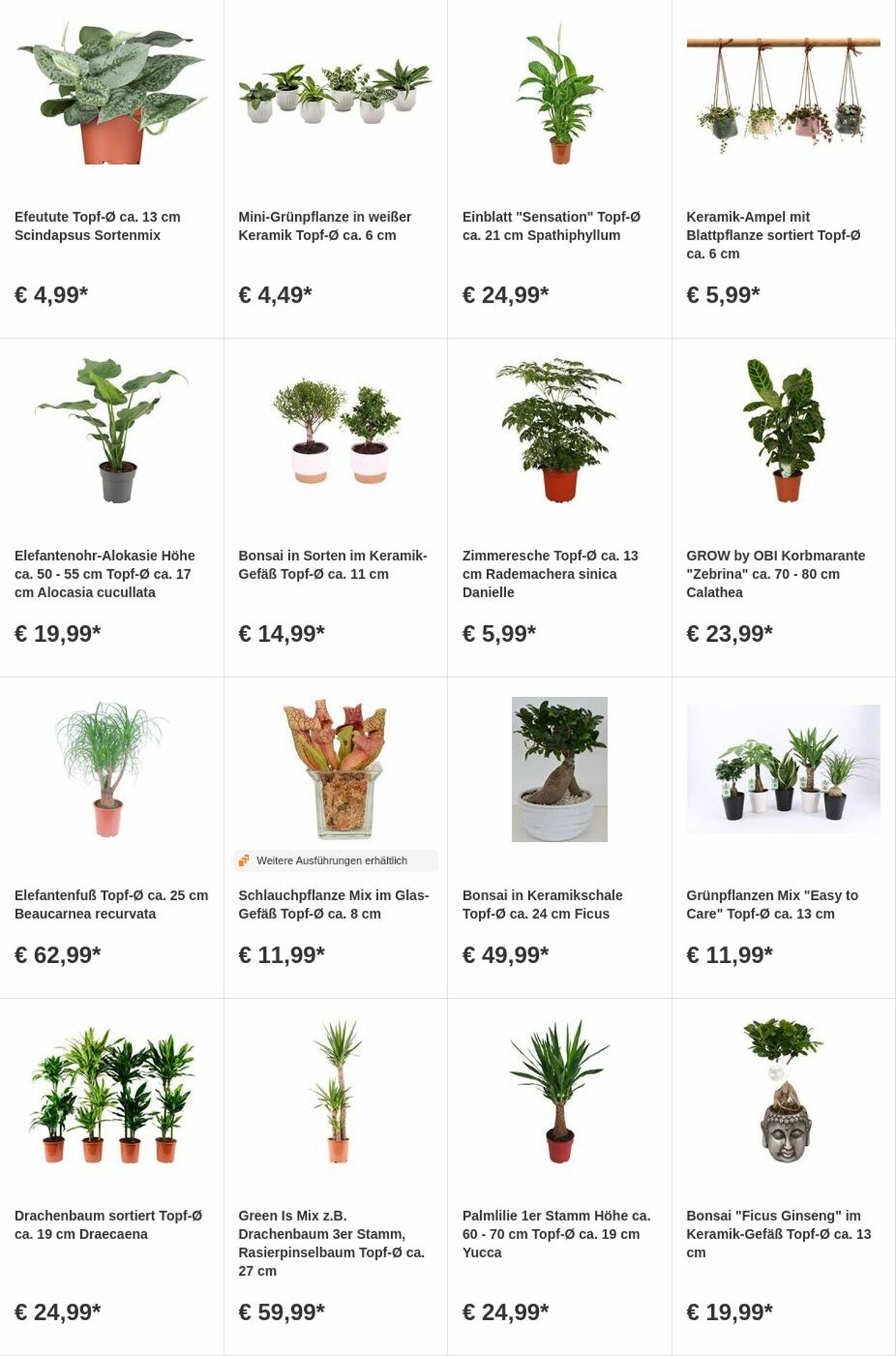Open GROW by OBI Korbmarante "Zebrina"
896x1356 pixels.
click(776, 573)
